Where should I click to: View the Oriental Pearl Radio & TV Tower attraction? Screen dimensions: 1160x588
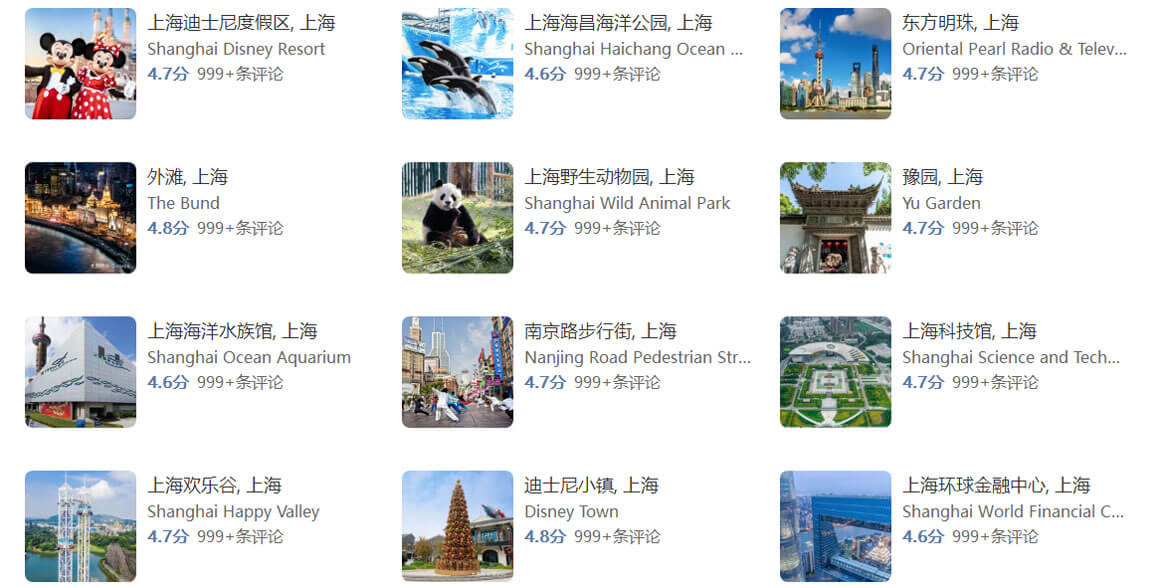coord(960,23)
